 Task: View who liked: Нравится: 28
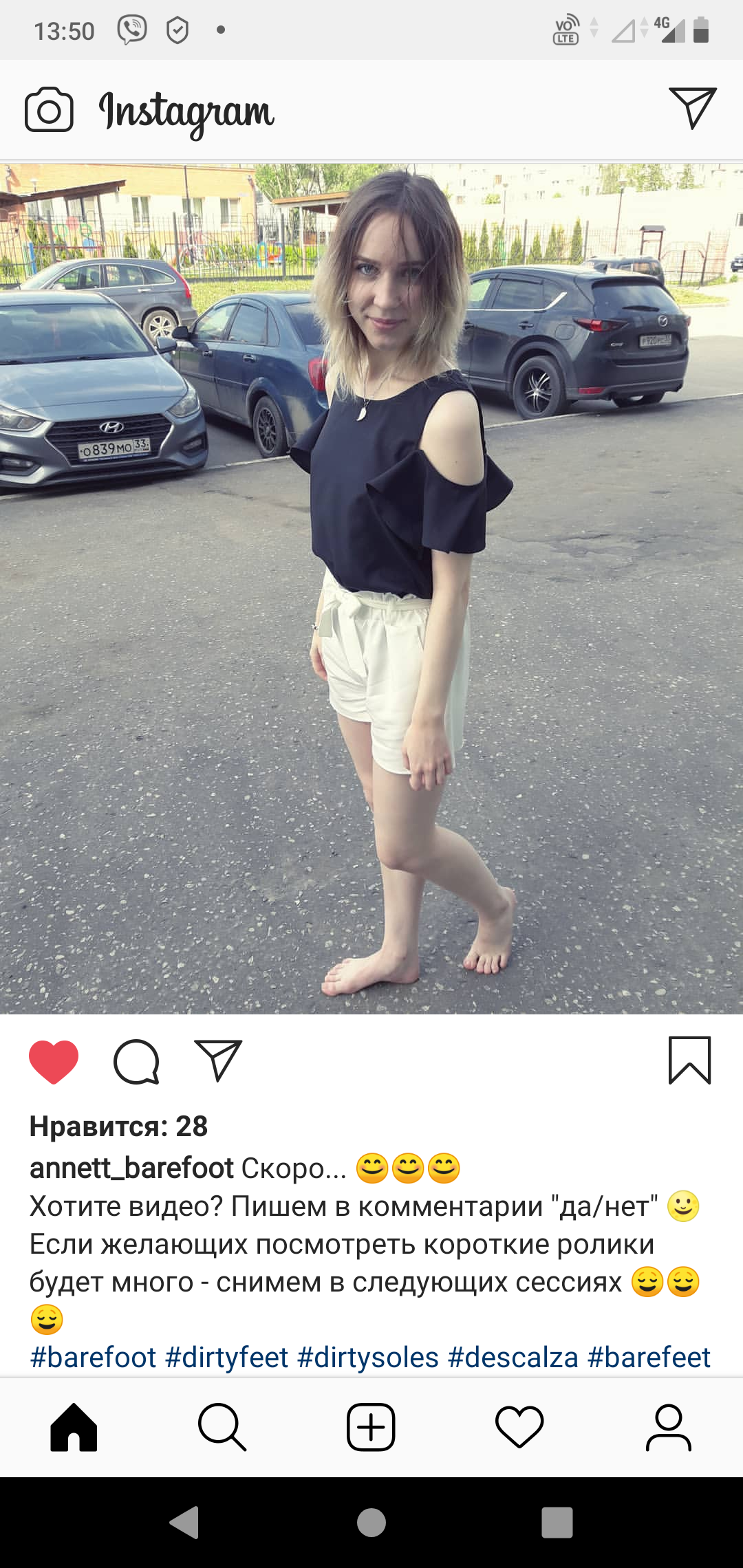pos(118,1126)
